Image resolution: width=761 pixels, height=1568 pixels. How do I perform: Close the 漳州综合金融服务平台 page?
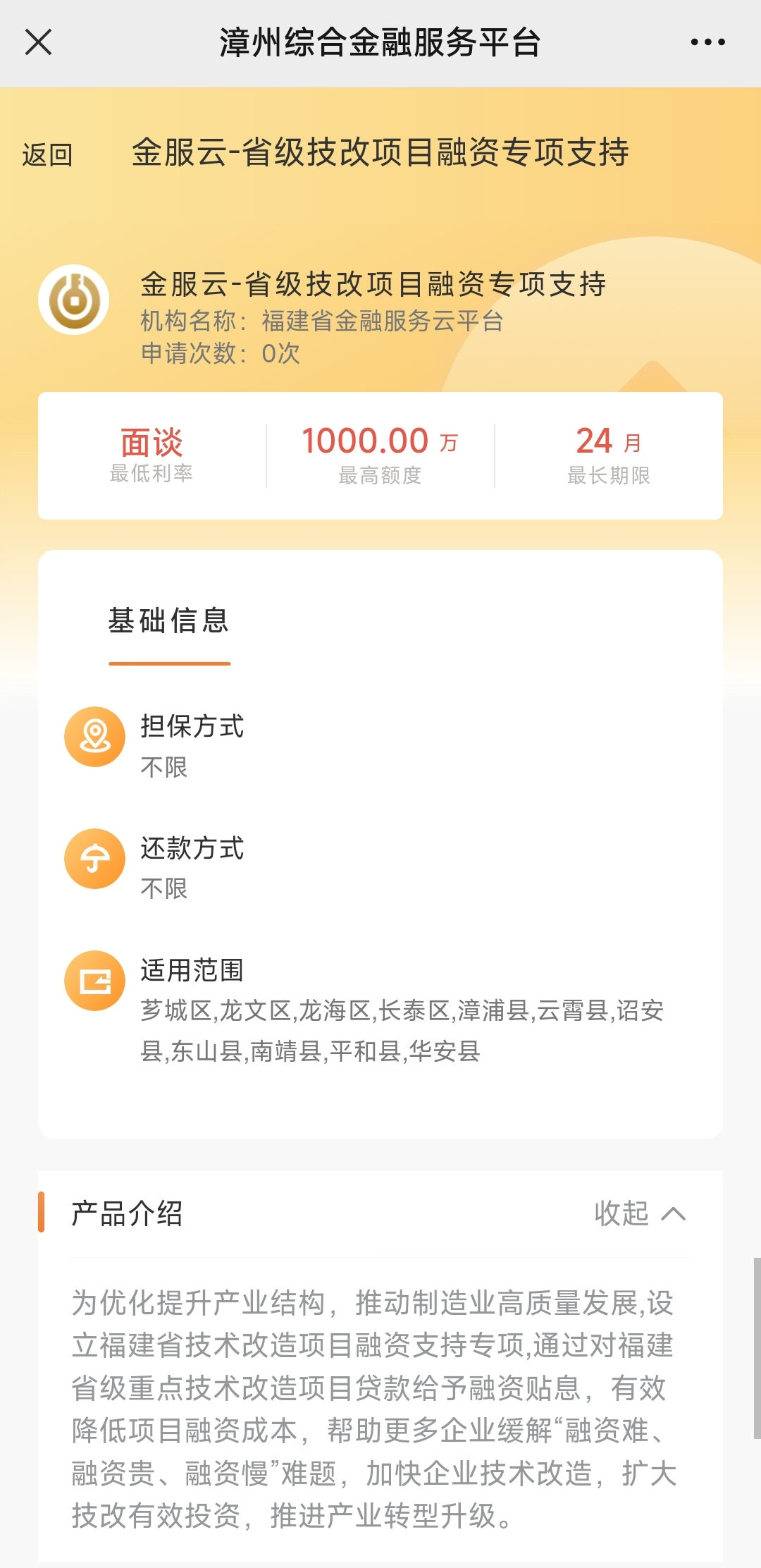pos(38,42)
